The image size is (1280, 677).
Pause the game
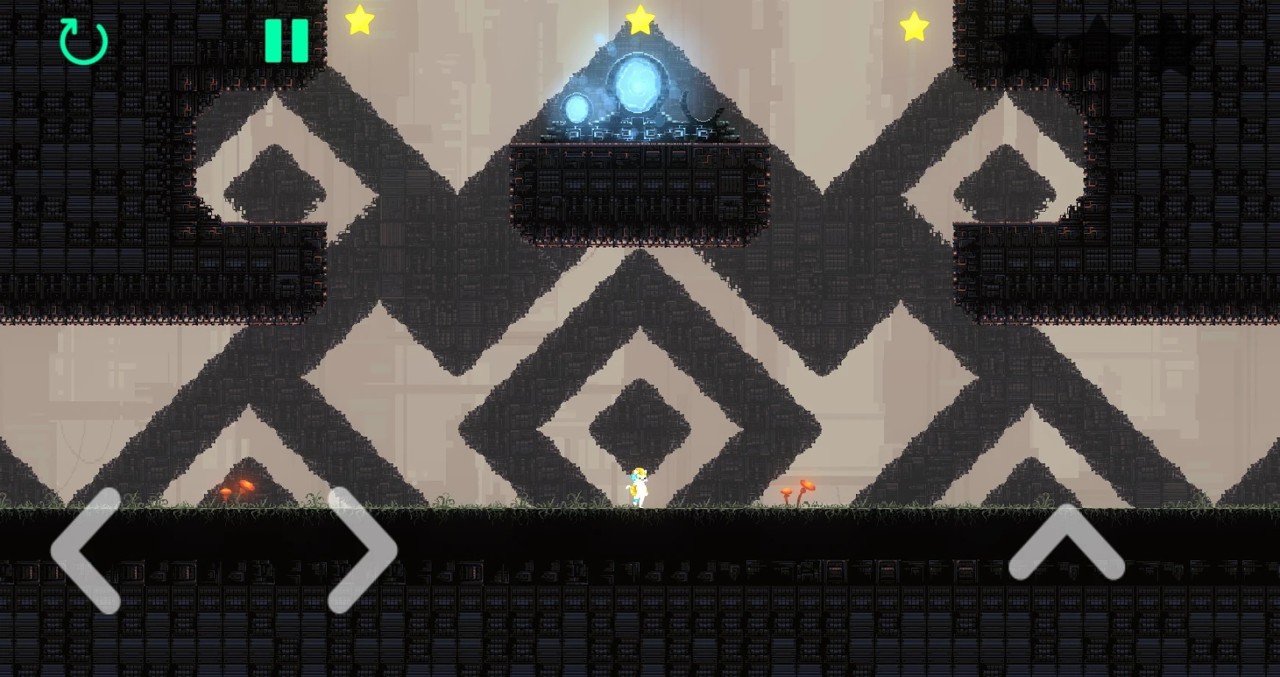pyautogui.click(x=286, y=41)
